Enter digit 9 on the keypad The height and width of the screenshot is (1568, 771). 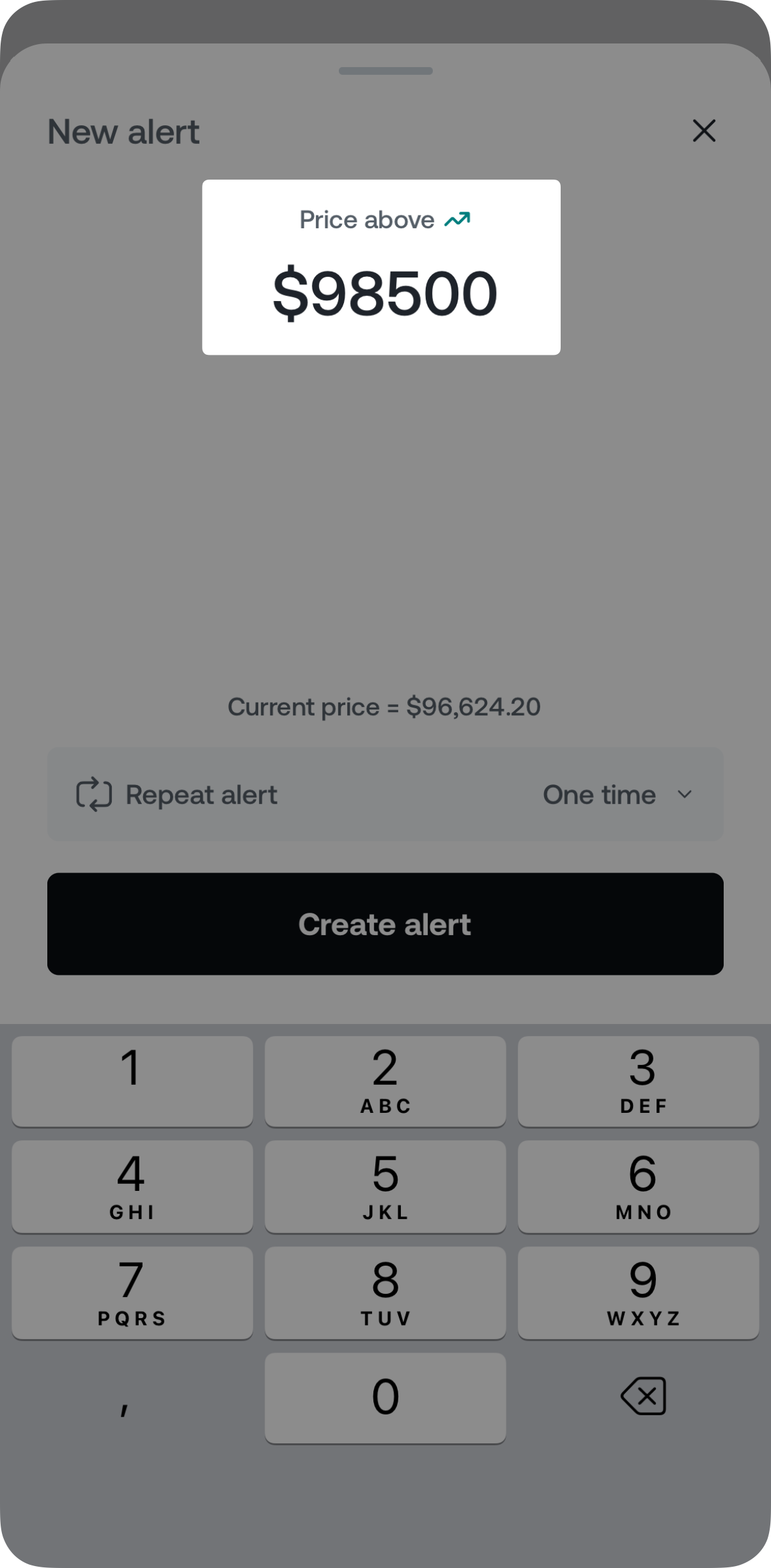tap(639, 1292)
